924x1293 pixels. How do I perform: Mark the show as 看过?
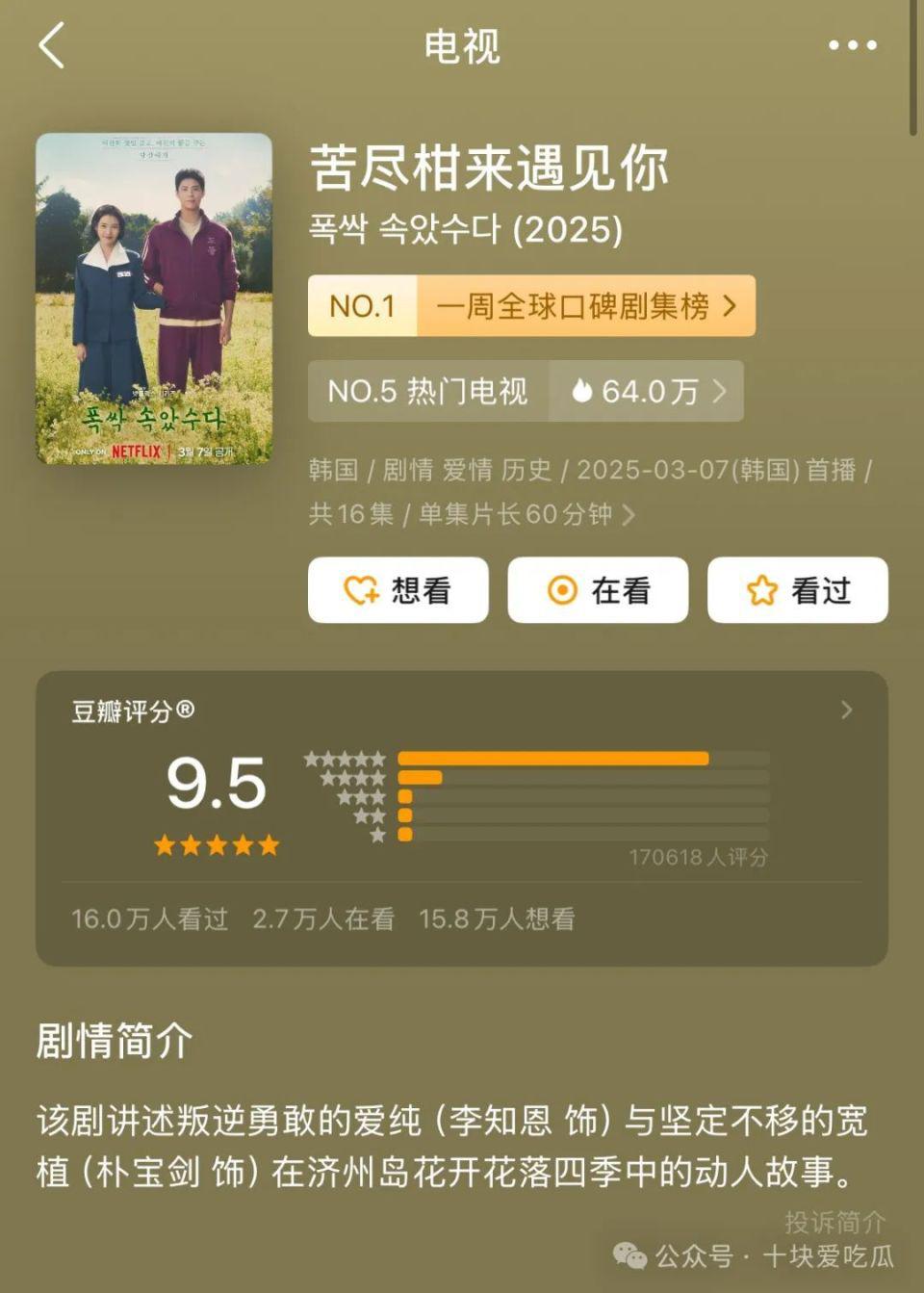coord(797,590)
